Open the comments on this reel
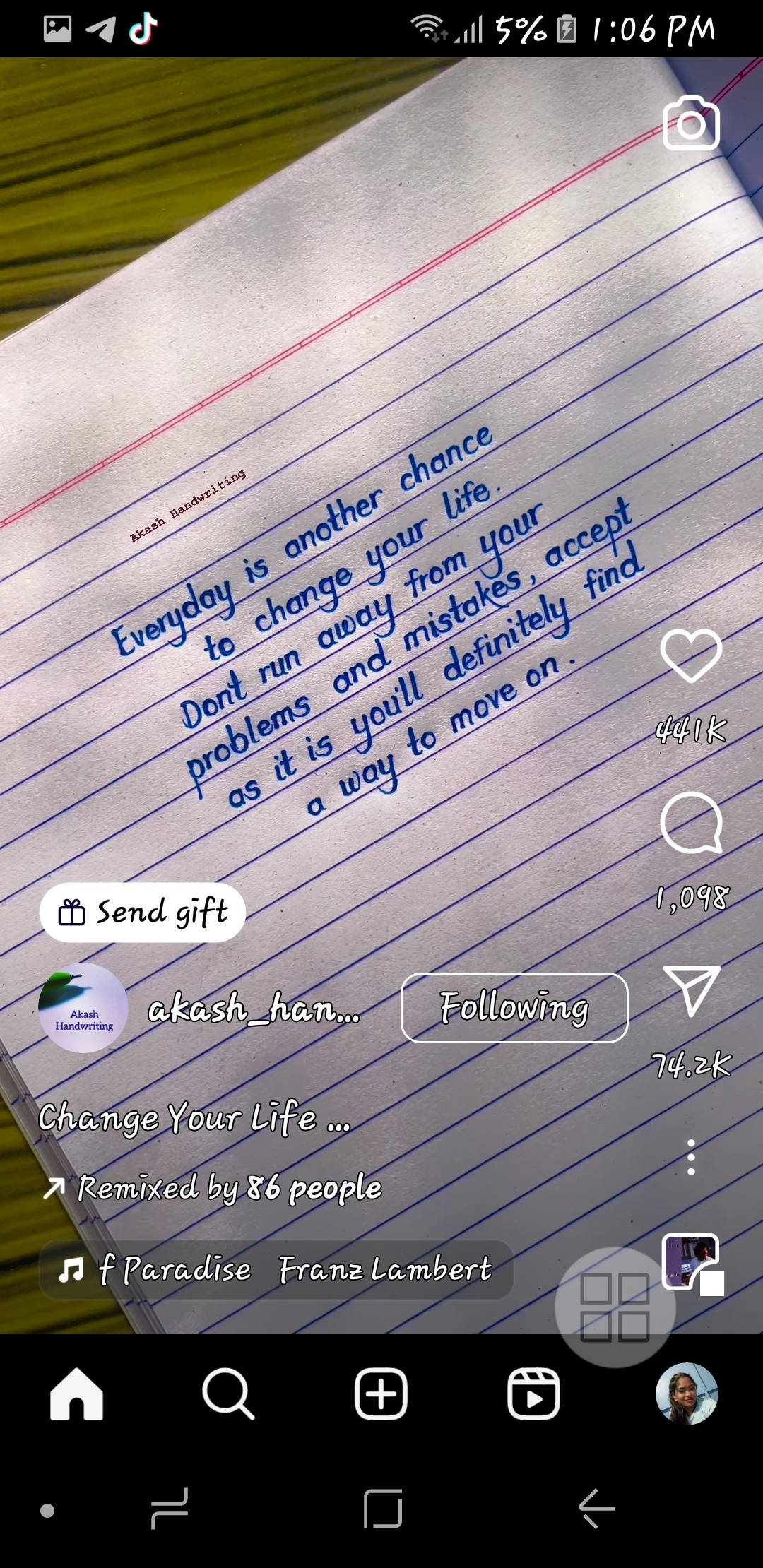Viewport: 763px width, 1568px height. (x=691, y=823)
